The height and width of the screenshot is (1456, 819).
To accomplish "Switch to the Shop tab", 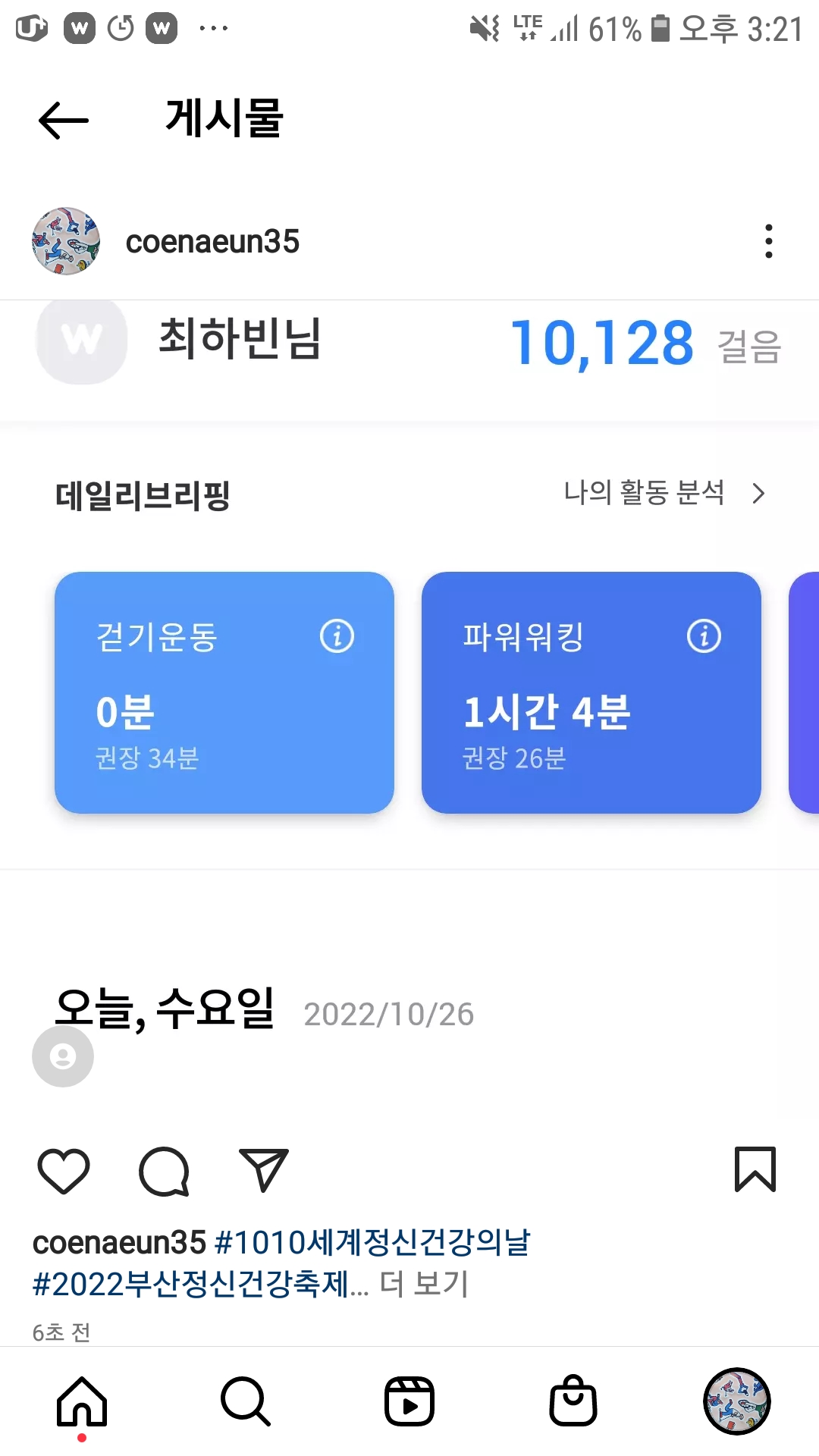I will tap(573, 1401).
